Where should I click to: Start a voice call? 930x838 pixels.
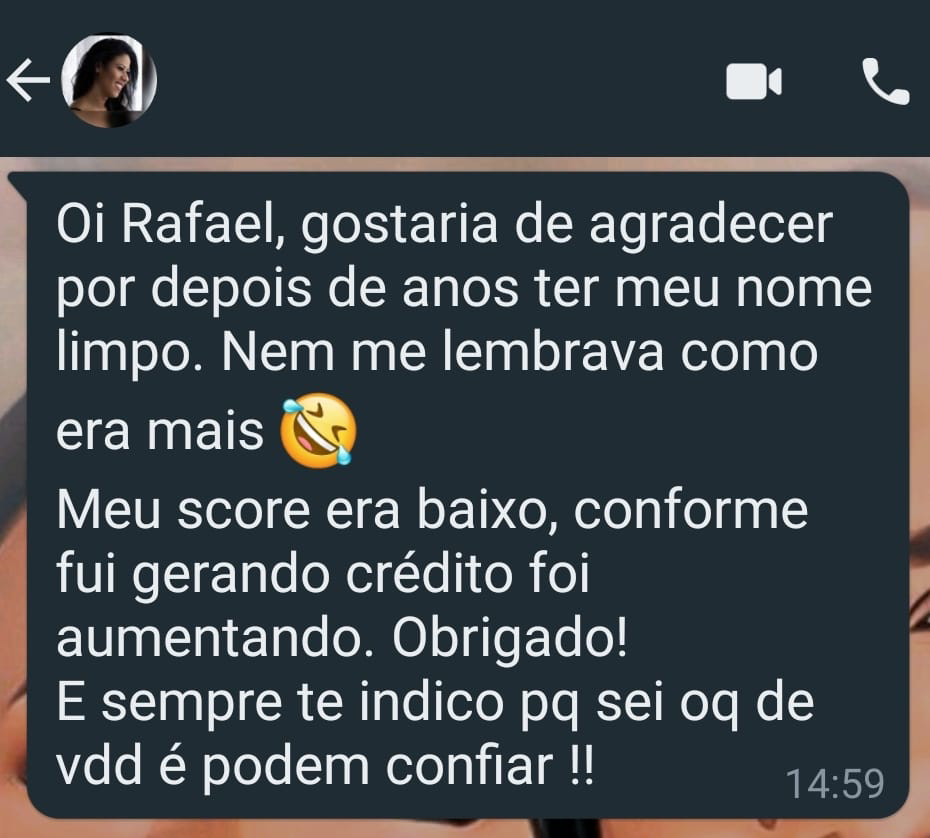[x=886, y=82]
